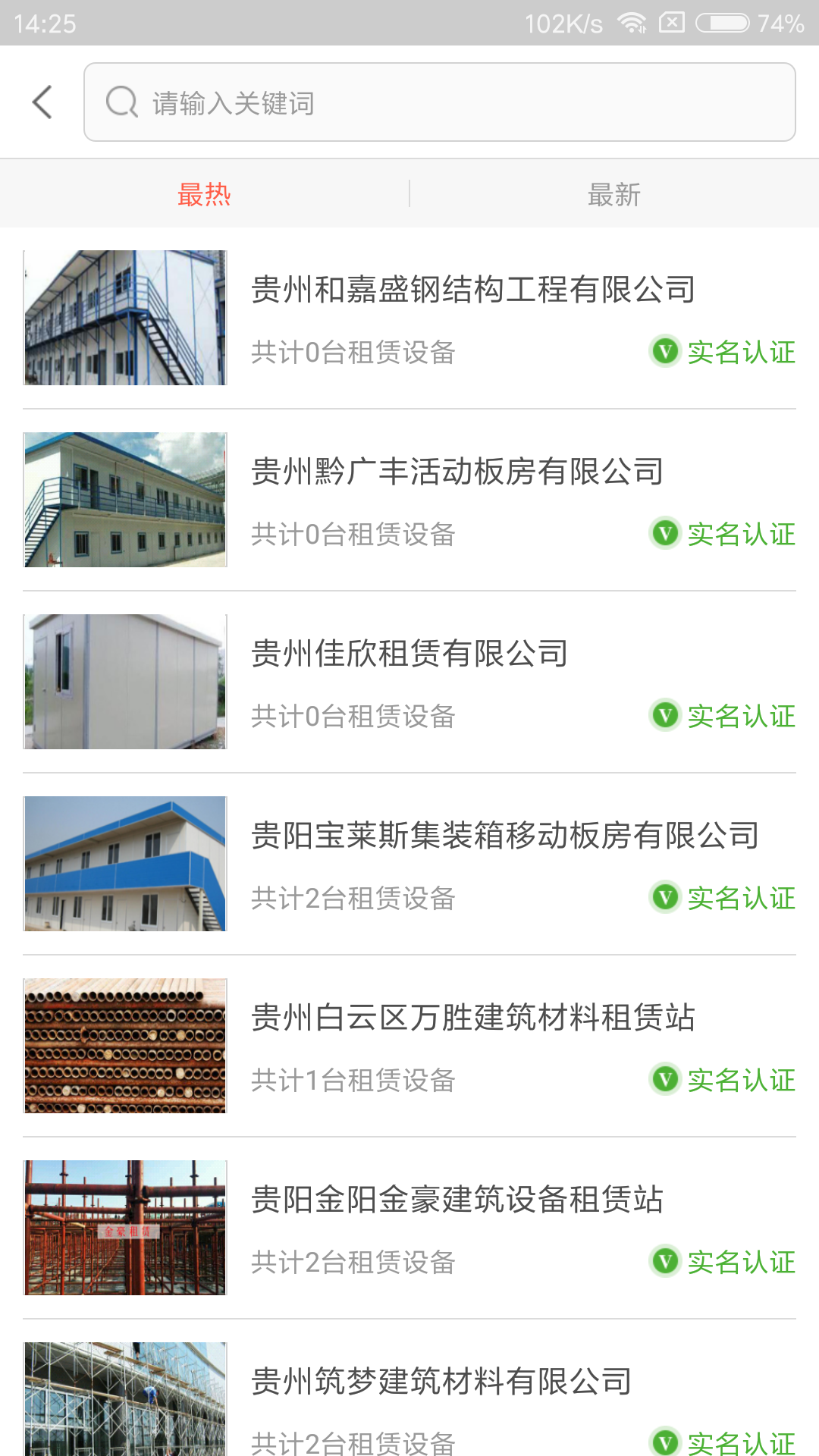View 贵州筑梦建筑材料有限公司 details
Screen dimensions: 819x1456
tap(441, 1382)
